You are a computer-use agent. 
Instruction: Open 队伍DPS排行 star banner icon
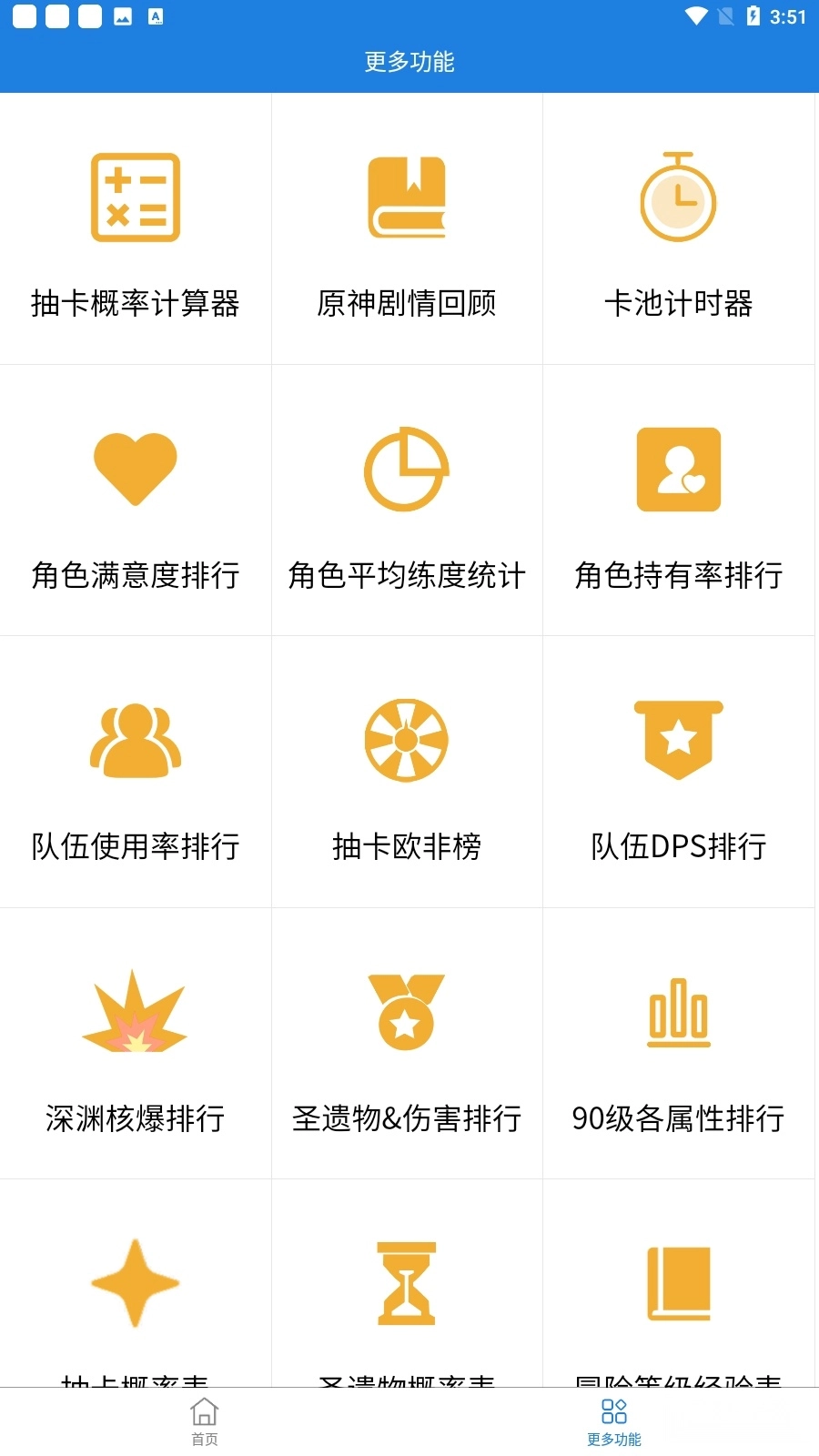click(678, 740)
